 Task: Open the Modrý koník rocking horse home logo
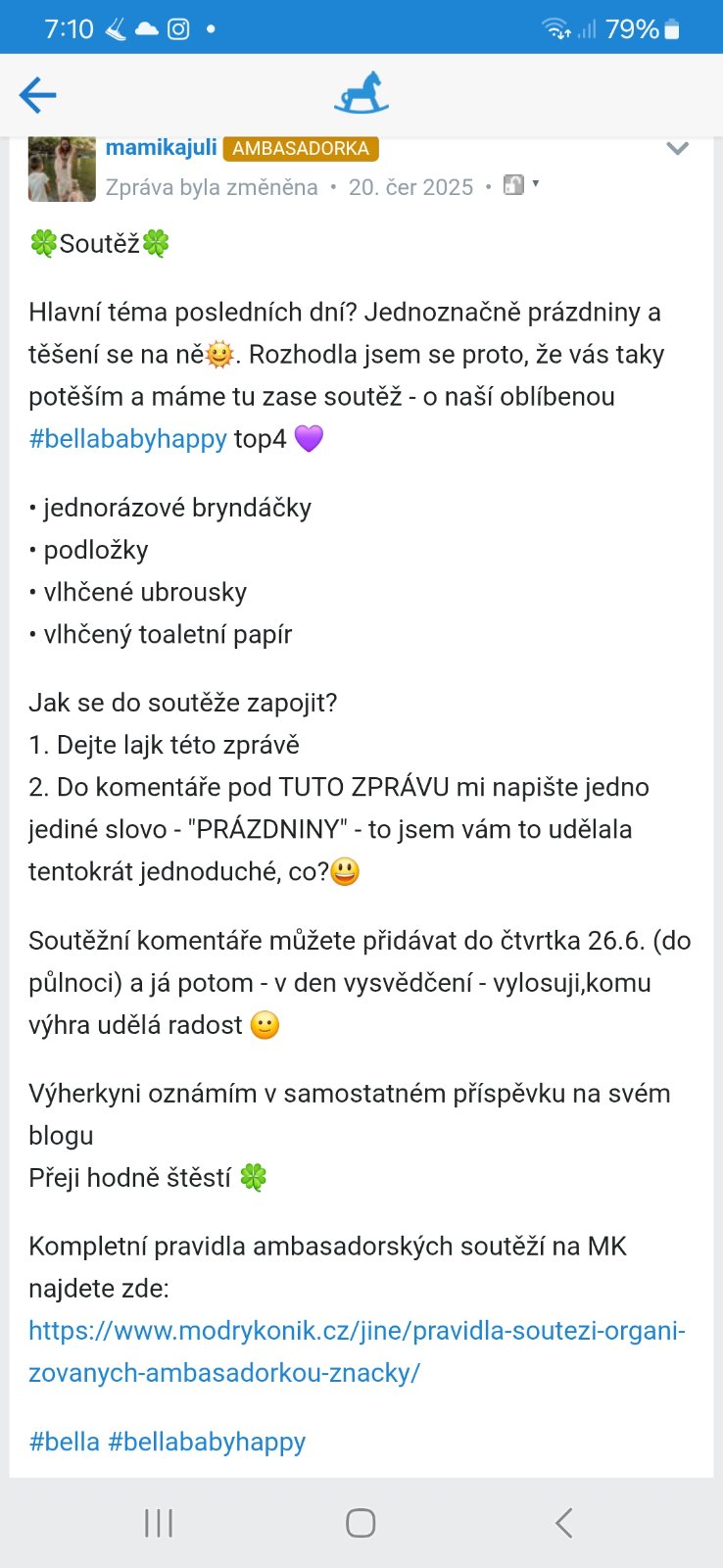(361, 93)
